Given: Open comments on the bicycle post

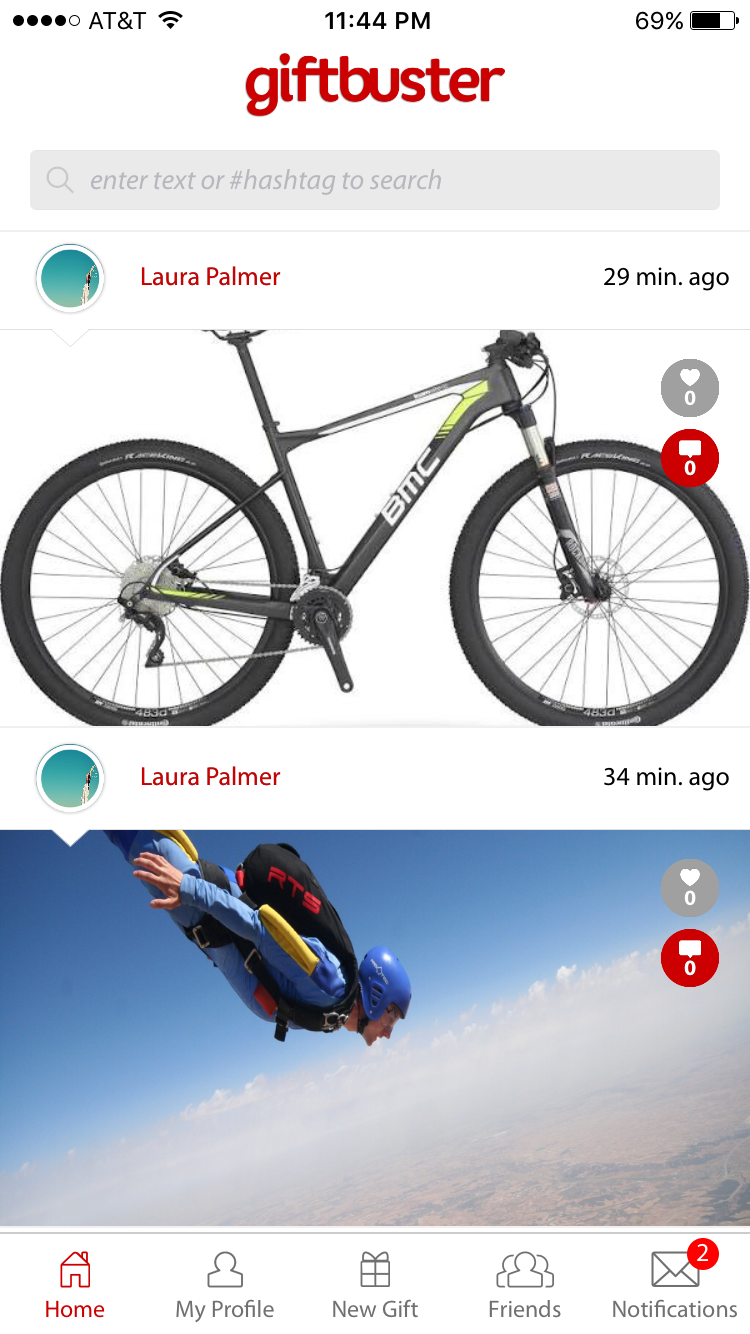Looking at the screenshot, I should pyautogui.click(x=690, y=458).
